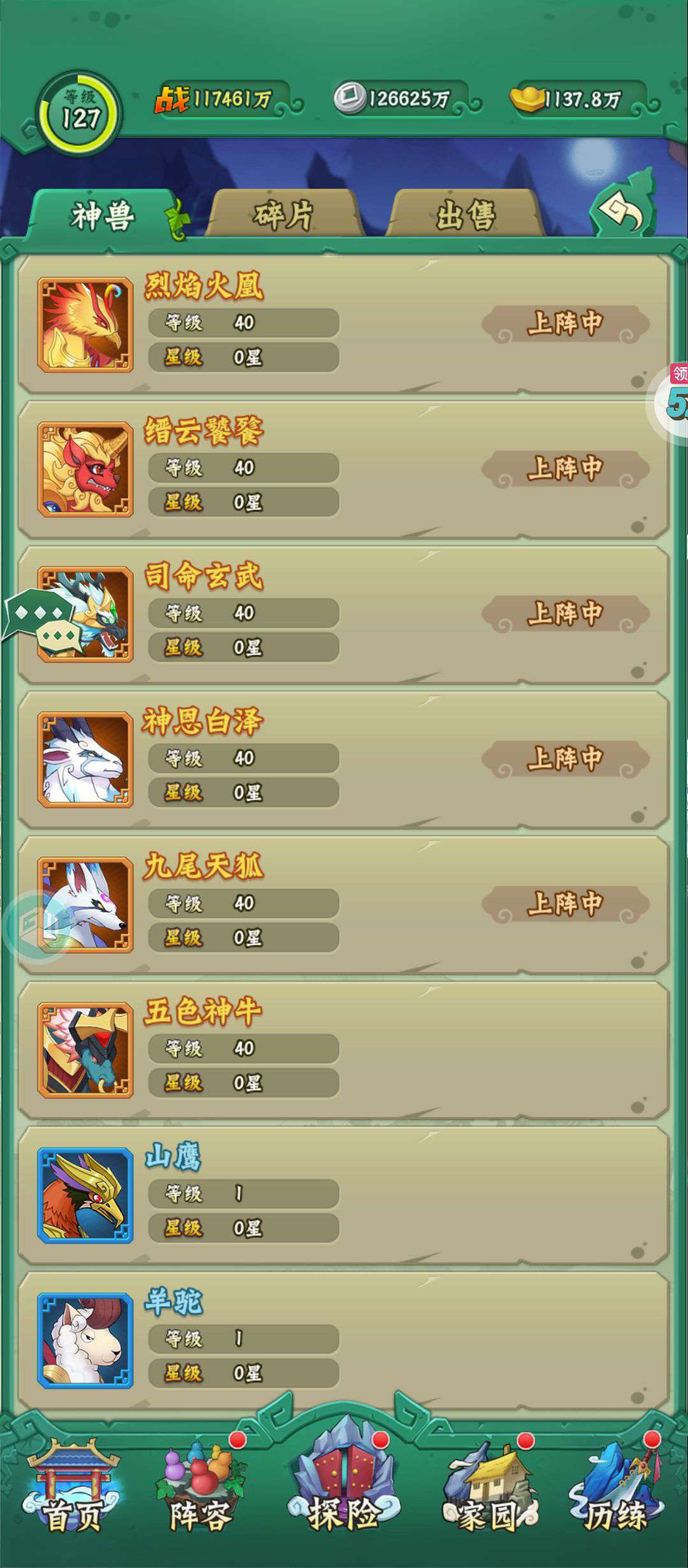Tap 上阵中 button for 司命玄武
Screen dimensions: 688x1568
pos(565,614)
